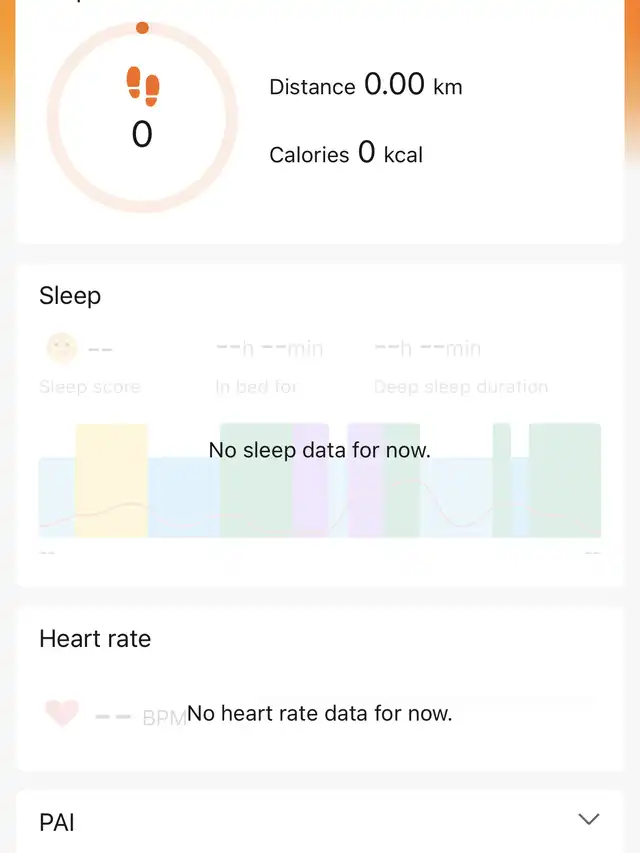Expand the PAI section chevron

click(x=589, y=820)
